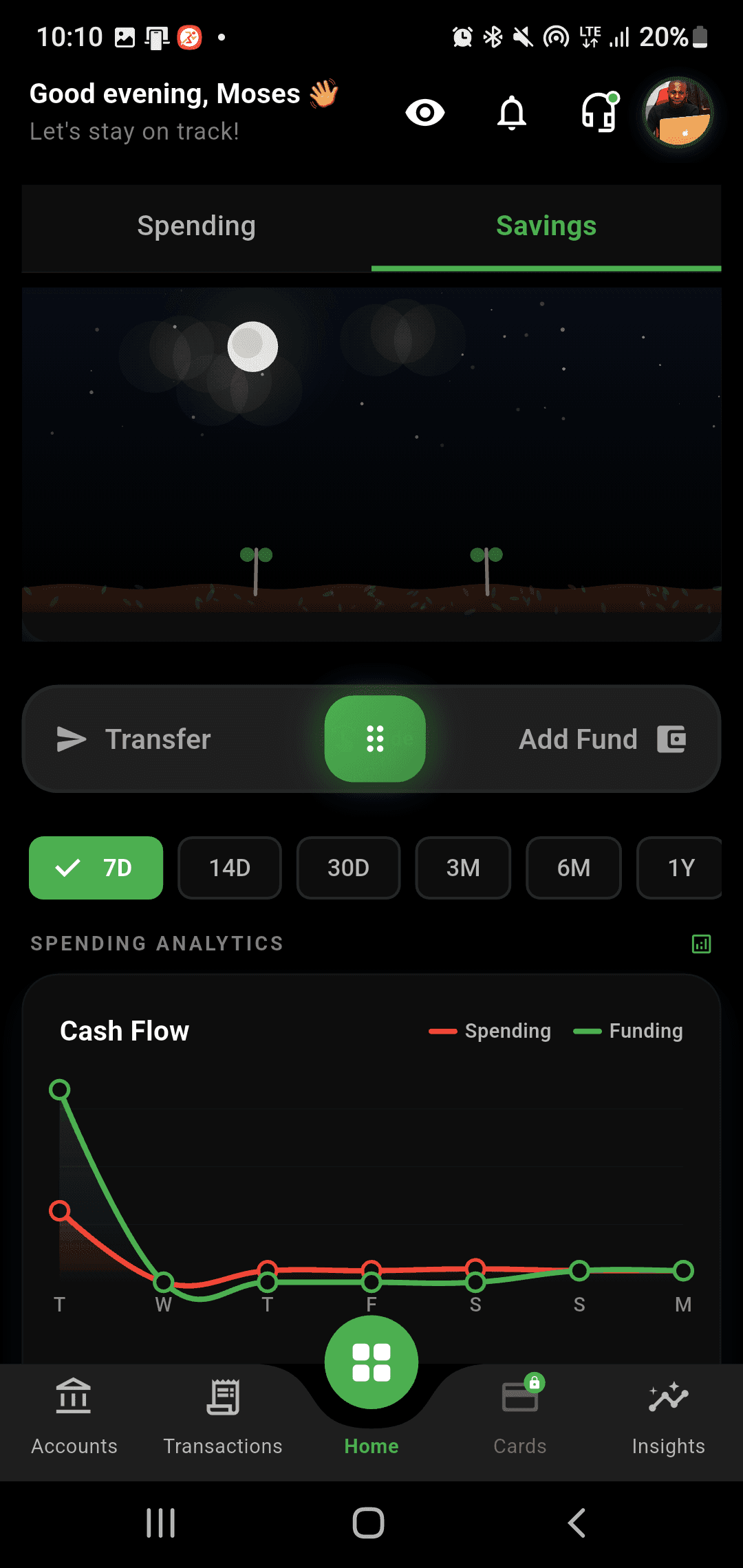
Task: Select the 7D filter chip
Action: coord(95,868)
